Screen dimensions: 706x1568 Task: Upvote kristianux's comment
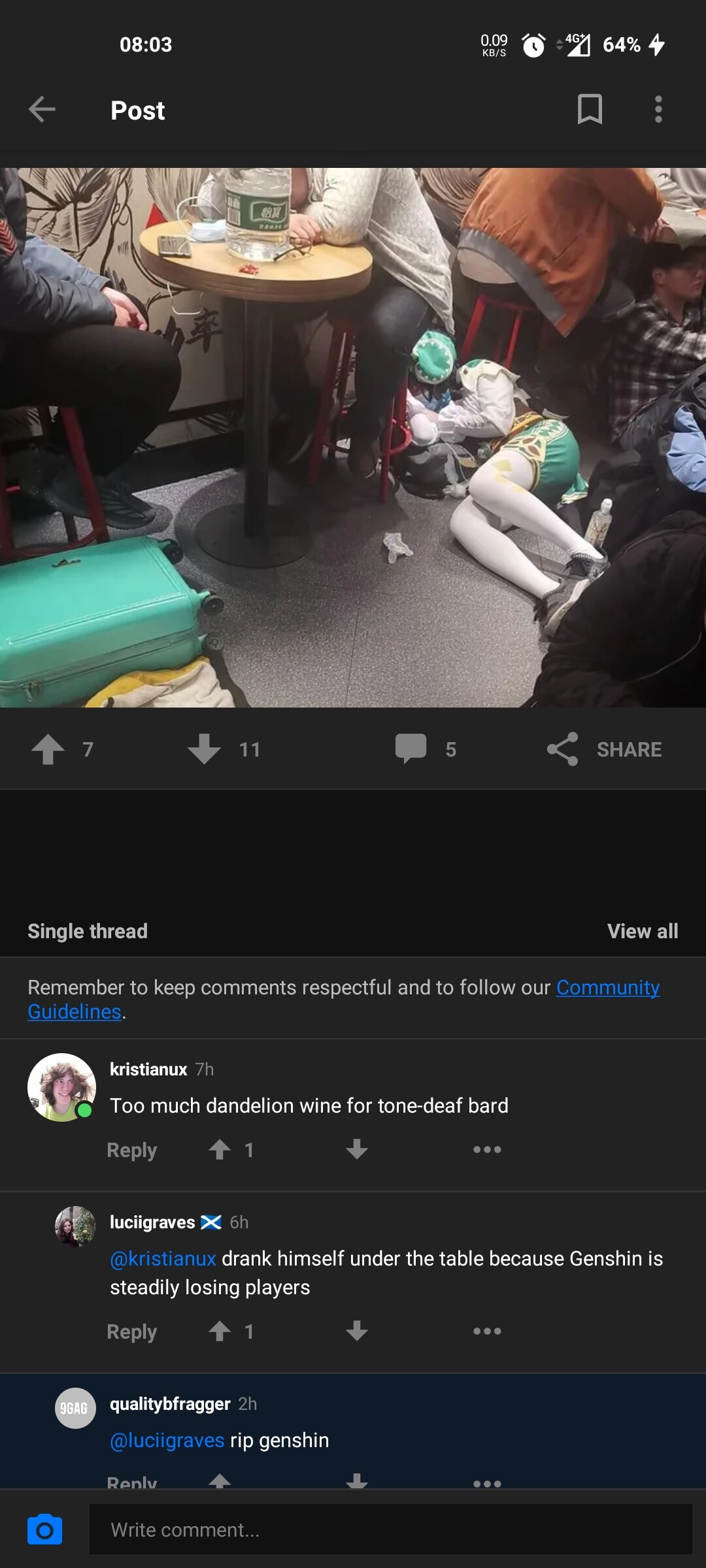(220, 1149)
